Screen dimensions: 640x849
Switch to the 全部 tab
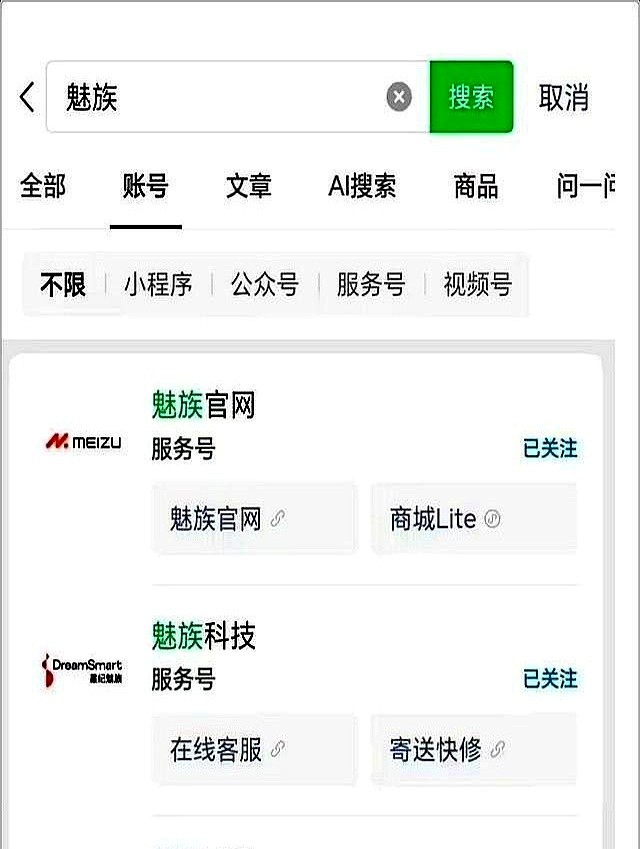[43, 186]
